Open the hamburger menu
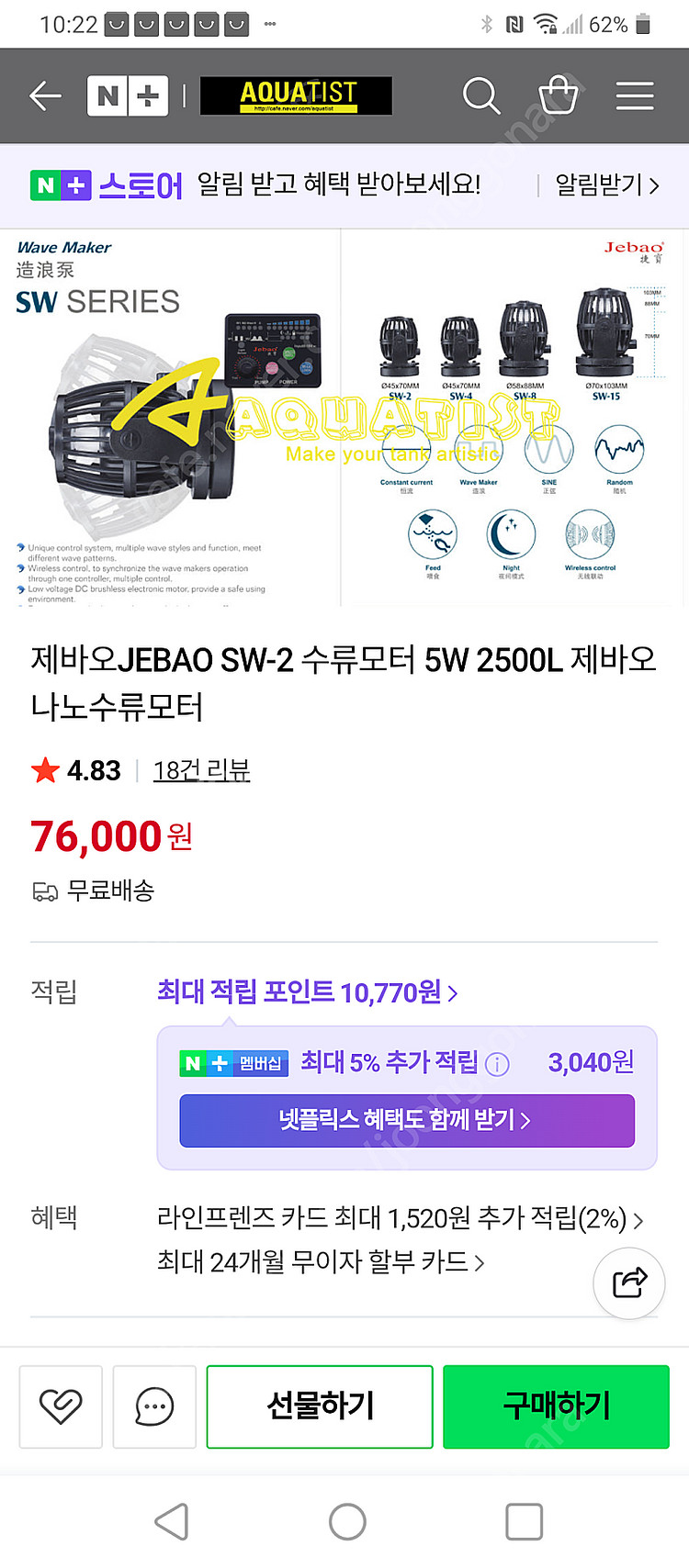 (x=635, y=95)
